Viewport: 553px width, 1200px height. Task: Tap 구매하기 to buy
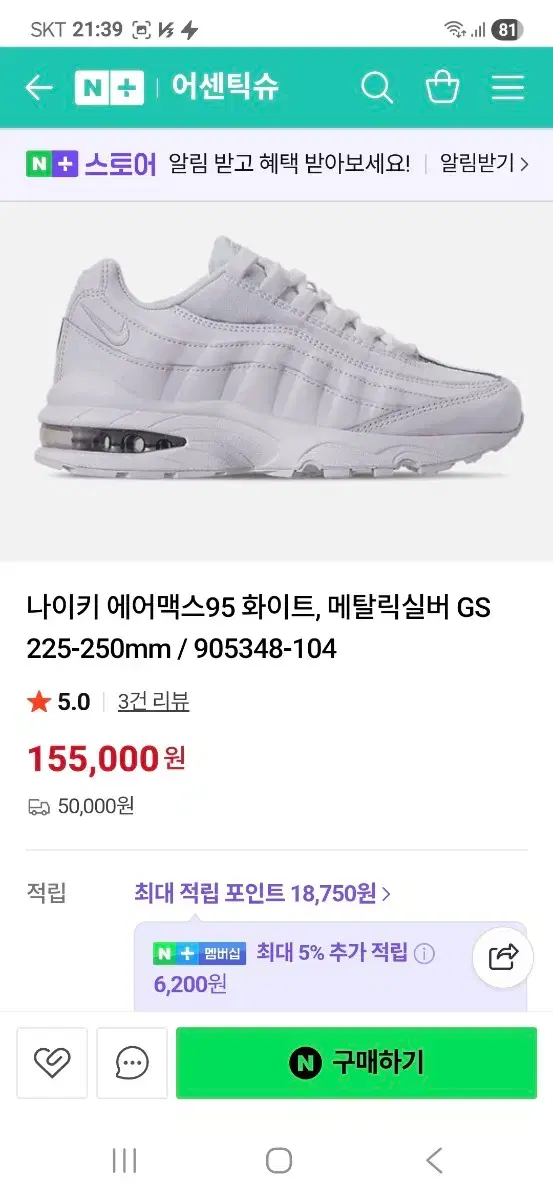[x=356, y=1063]
